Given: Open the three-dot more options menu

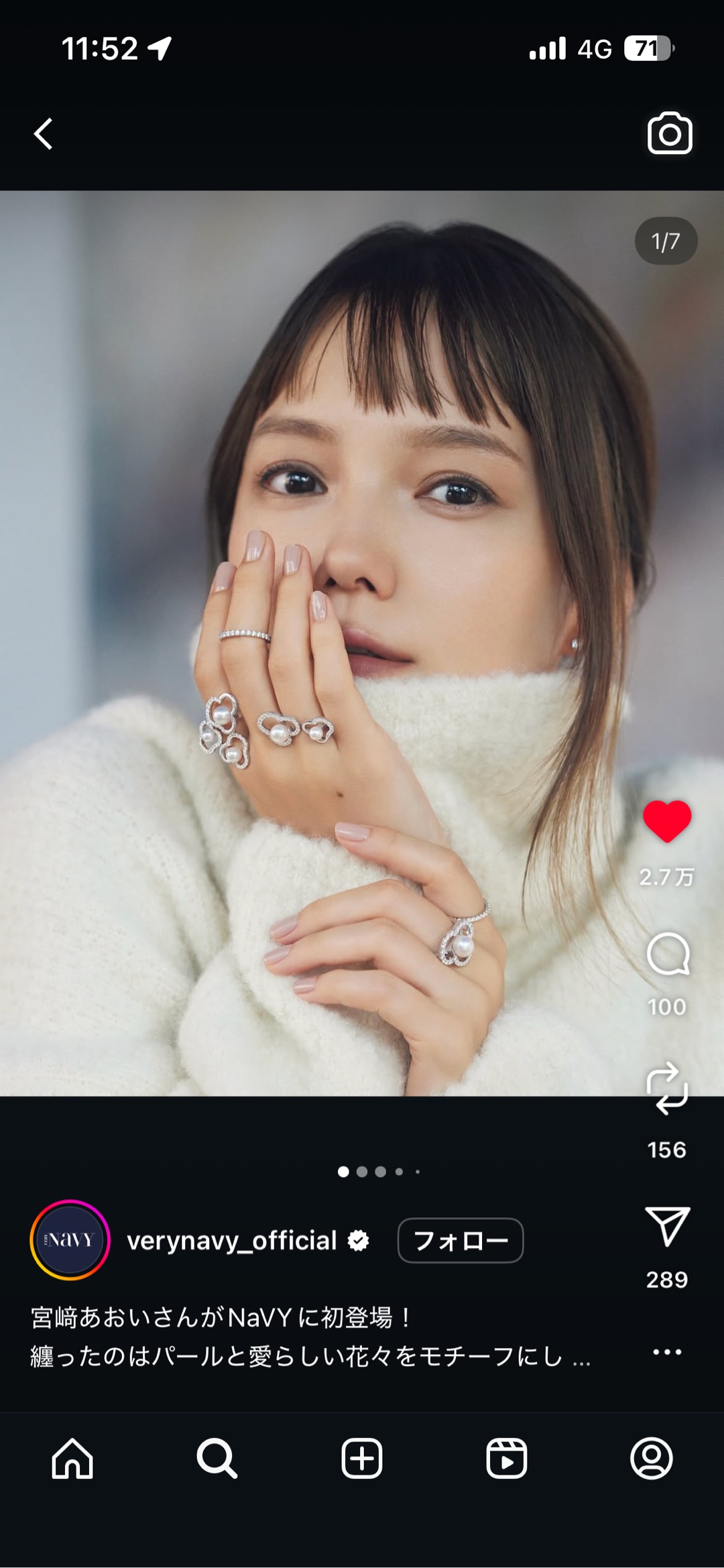Looking at the screenshot, I should 667,1352.
